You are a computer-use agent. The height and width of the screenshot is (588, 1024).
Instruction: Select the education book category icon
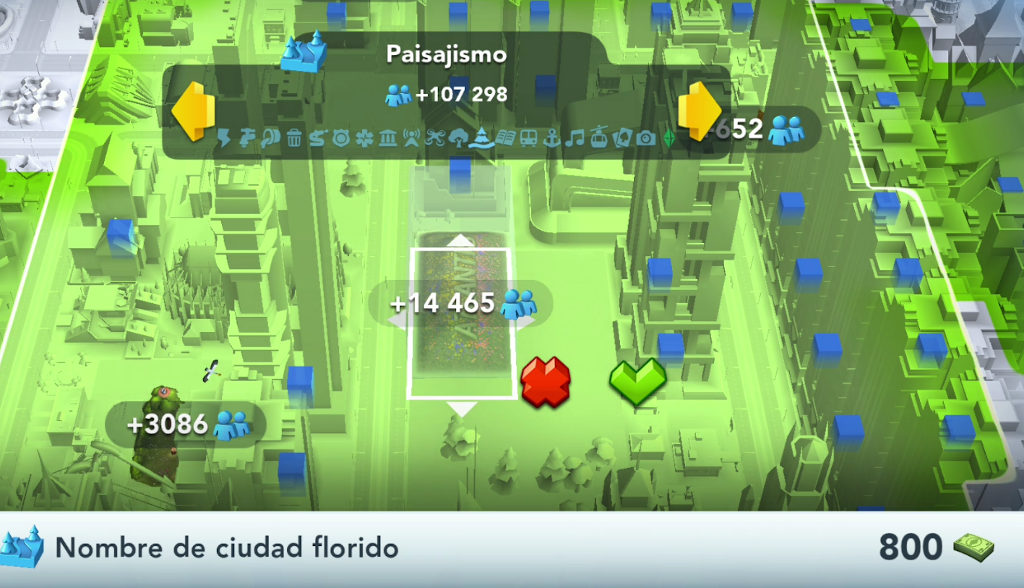tap(505, 139)
